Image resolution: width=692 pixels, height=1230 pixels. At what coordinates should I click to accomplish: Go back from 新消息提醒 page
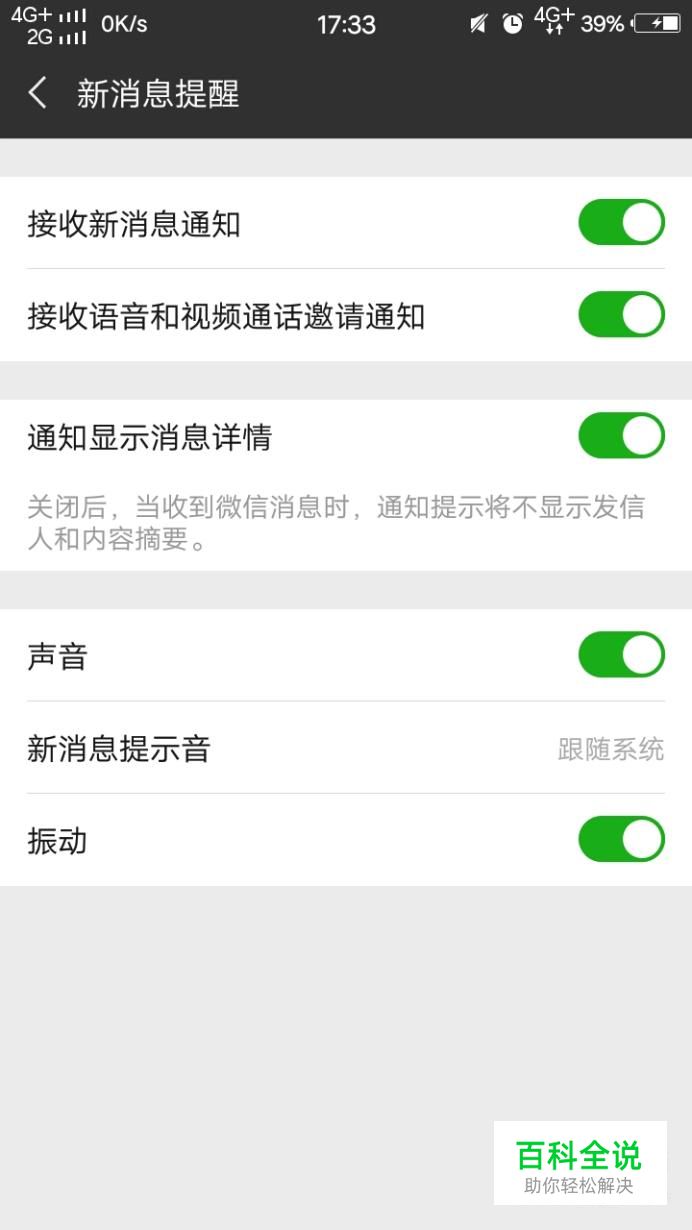38,94
